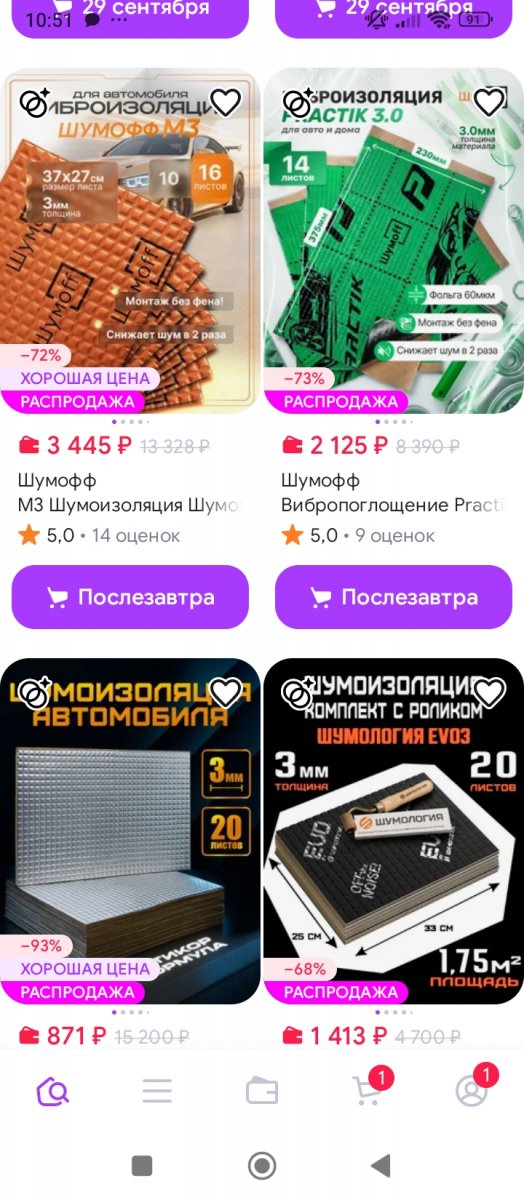Add the 2 125 ₽ item to cart
524x1200 pixels.
click(x=393, y=598)
